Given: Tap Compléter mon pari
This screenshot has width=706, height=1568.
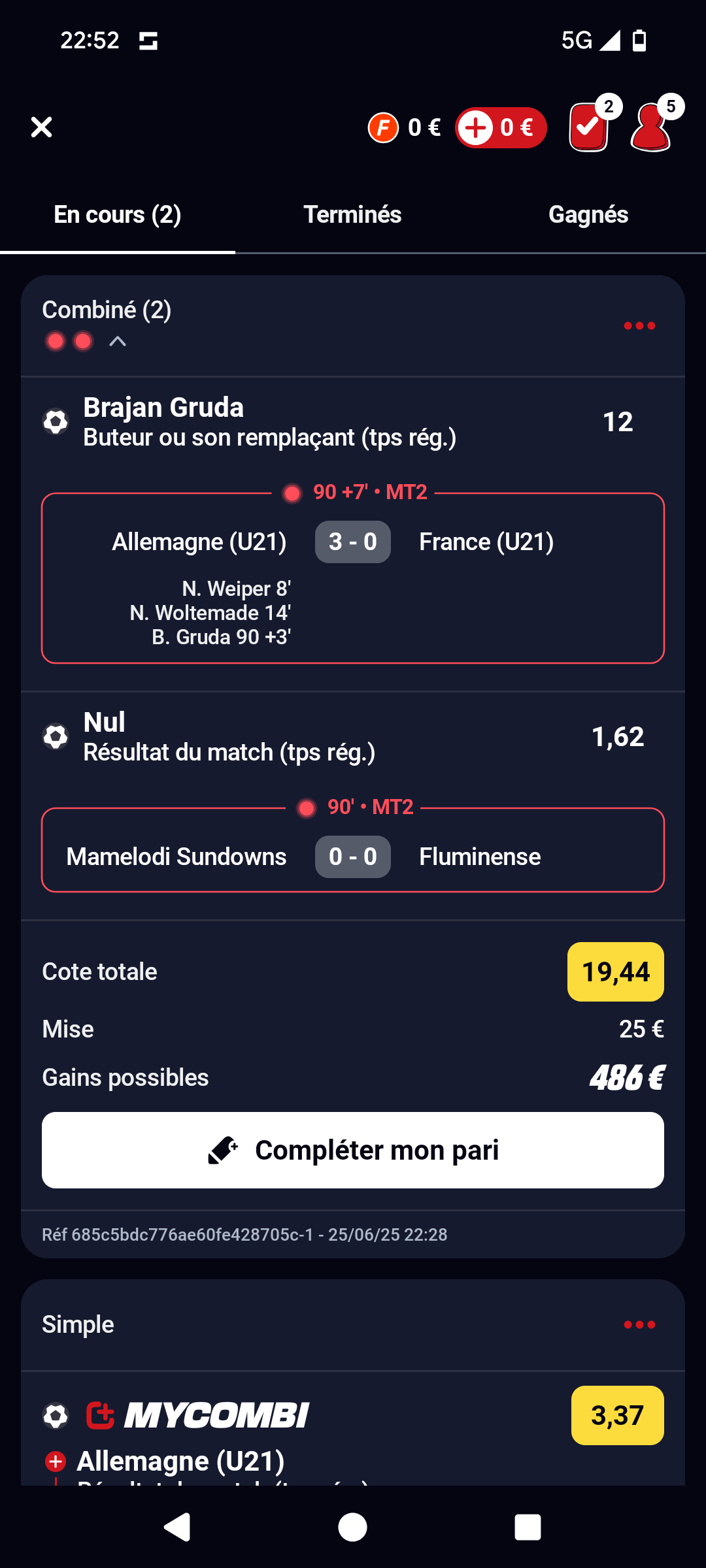Looking at the screenshot, I should [x=353, y=1150].
